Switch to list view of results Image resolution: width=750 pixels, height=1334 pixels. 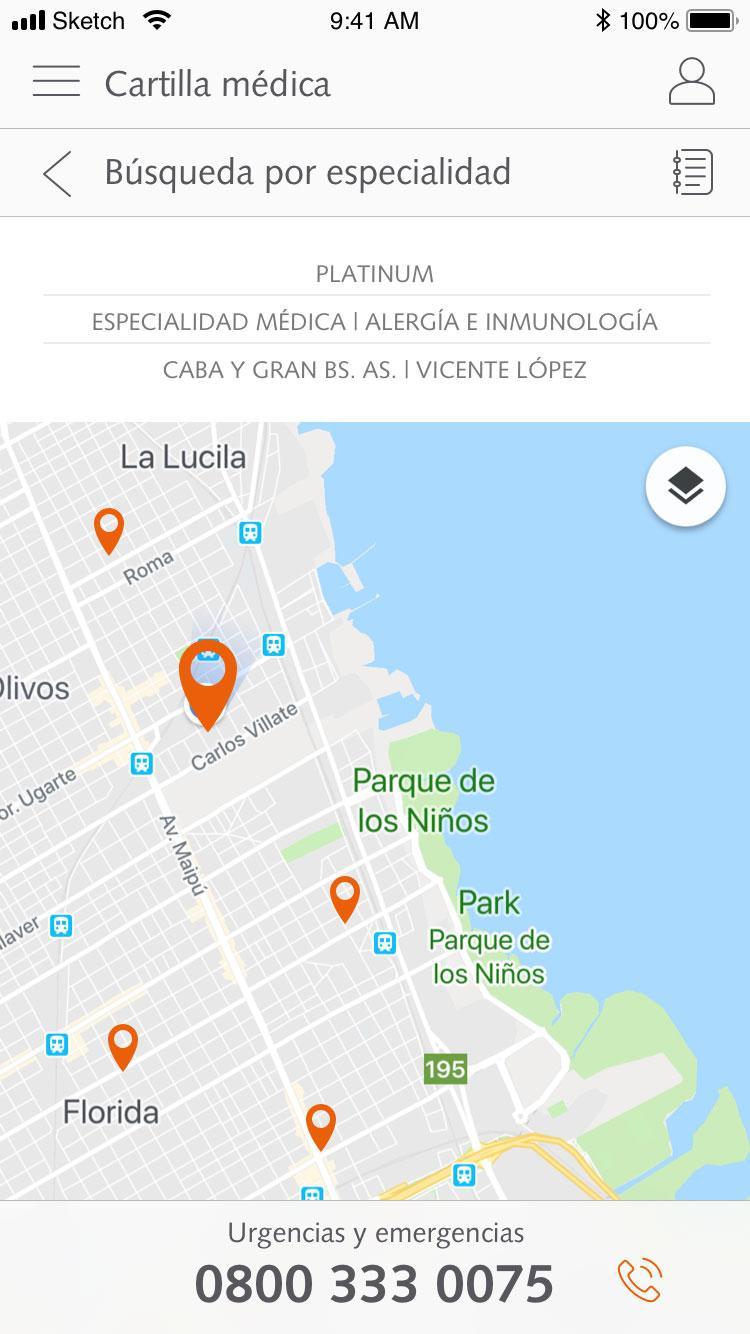[x=692, y=172]
